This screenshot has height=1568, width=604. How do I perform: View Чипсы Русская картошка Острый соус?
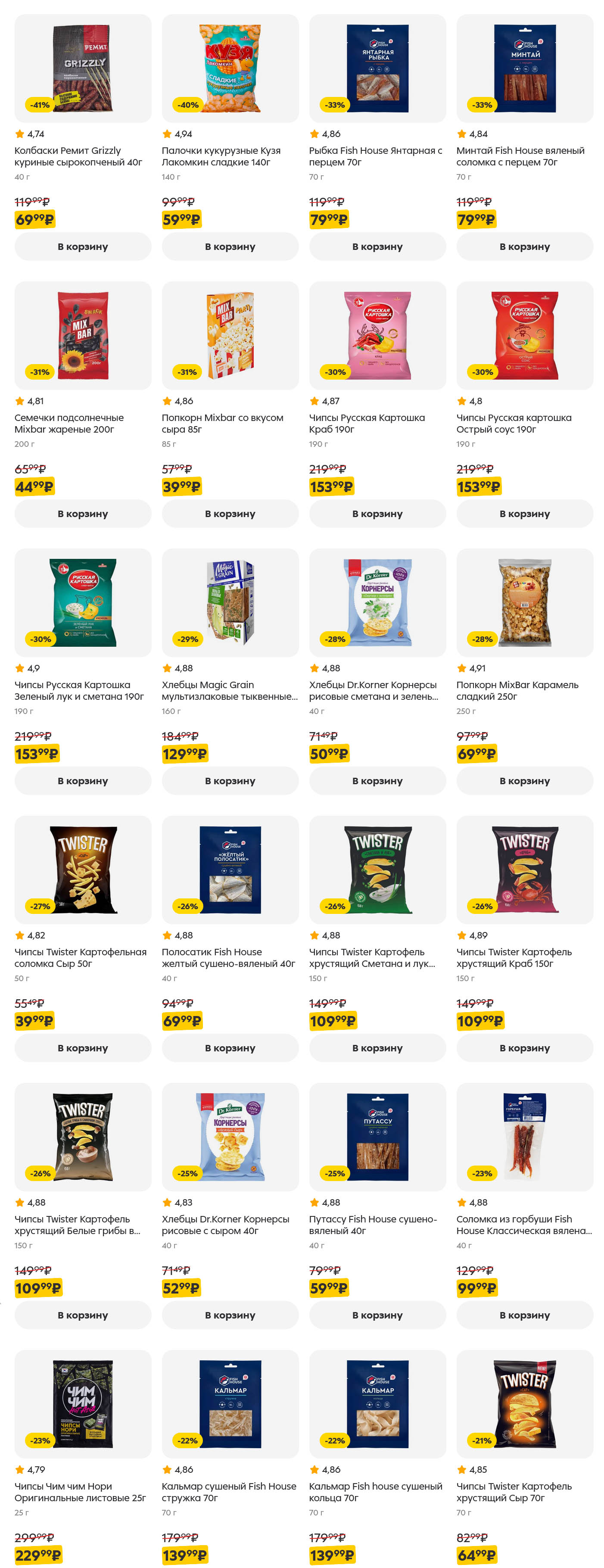(524, 335)
